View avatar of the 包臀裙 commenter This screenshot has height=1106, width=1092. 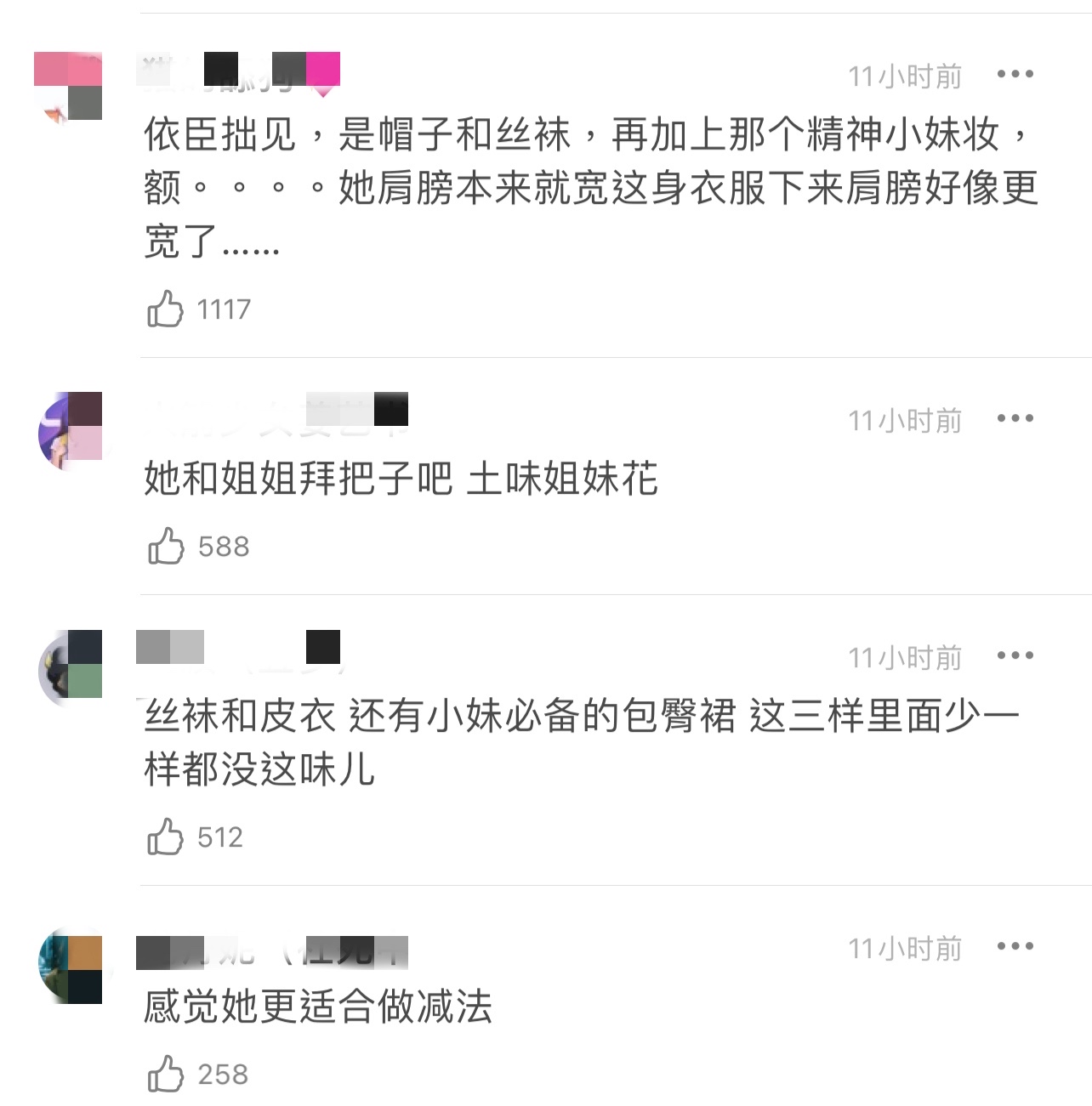(71, 668)
